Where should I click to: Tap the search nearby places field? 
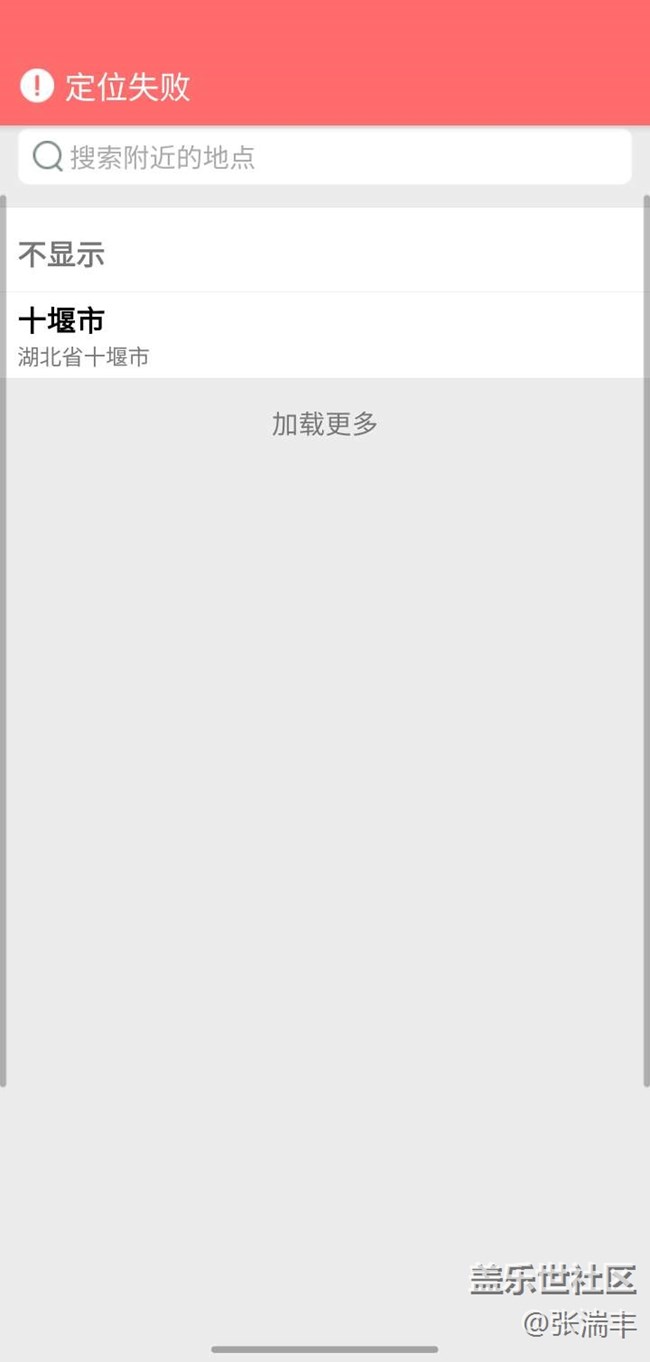coord(325,157)
